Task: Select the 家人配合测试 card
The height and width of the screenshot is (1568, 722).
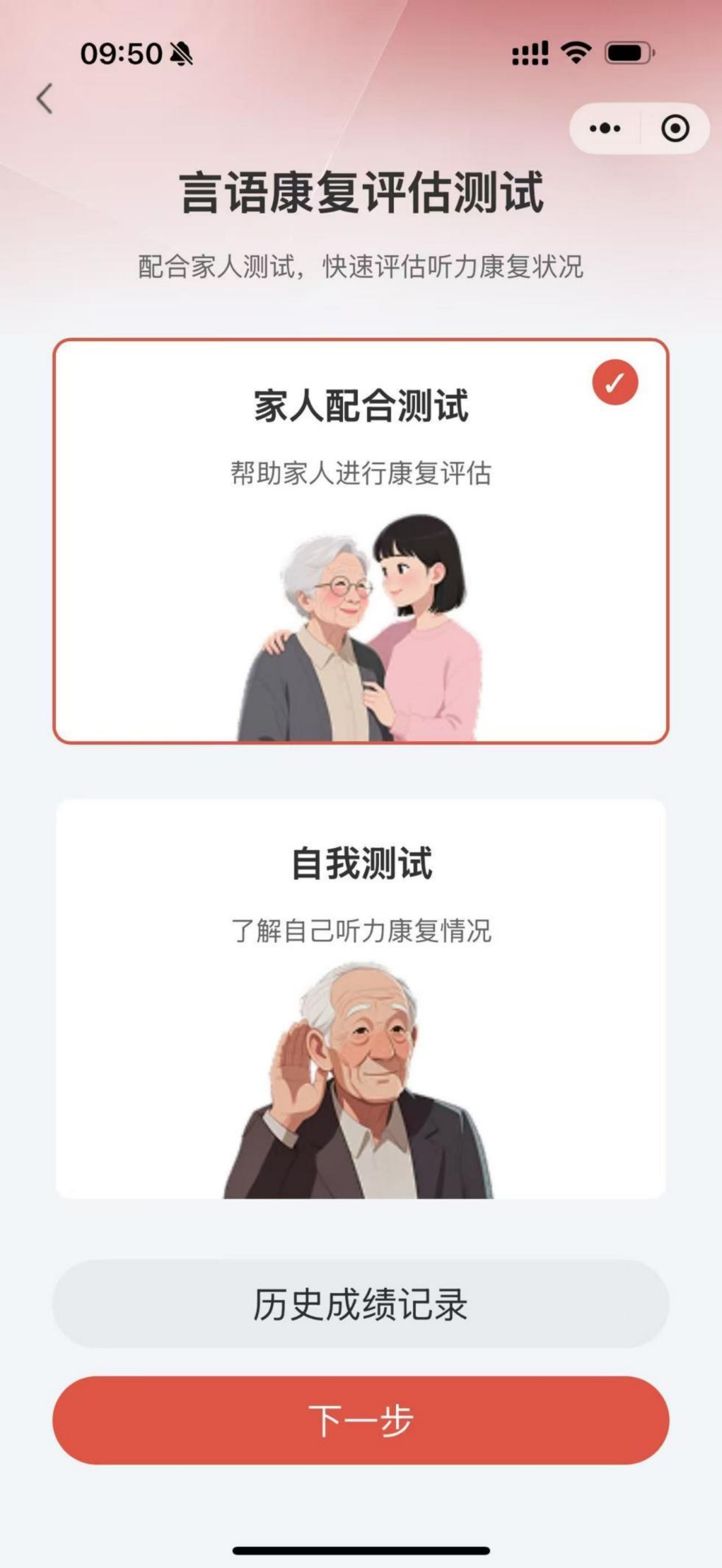Action: coord(360,541)
